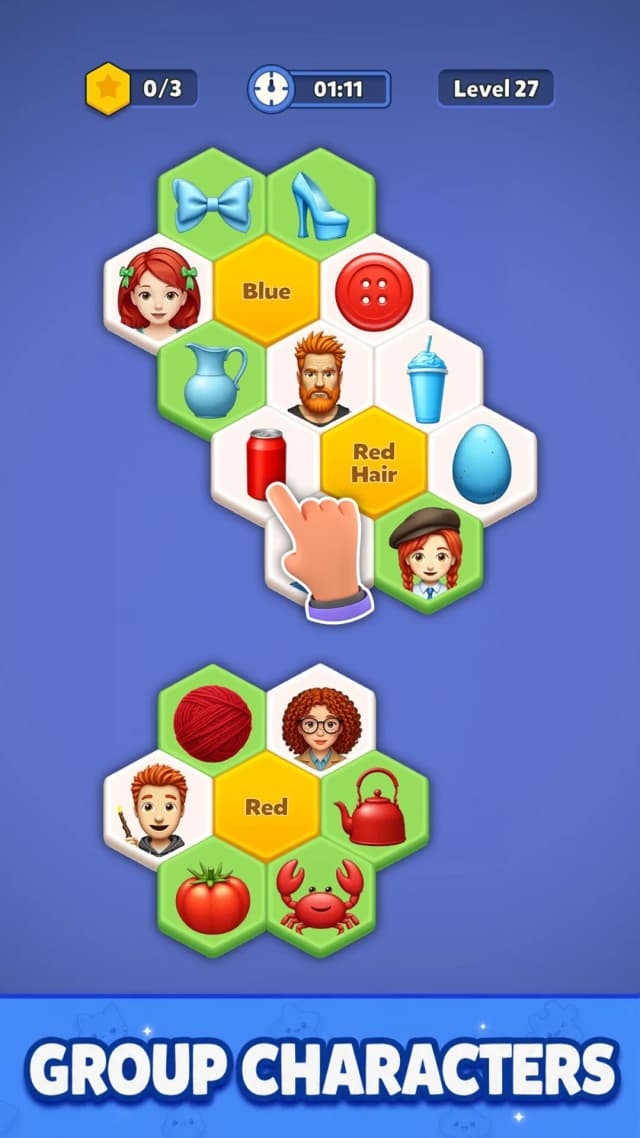
Task: Select the red kettle tile
Action: 374,809
